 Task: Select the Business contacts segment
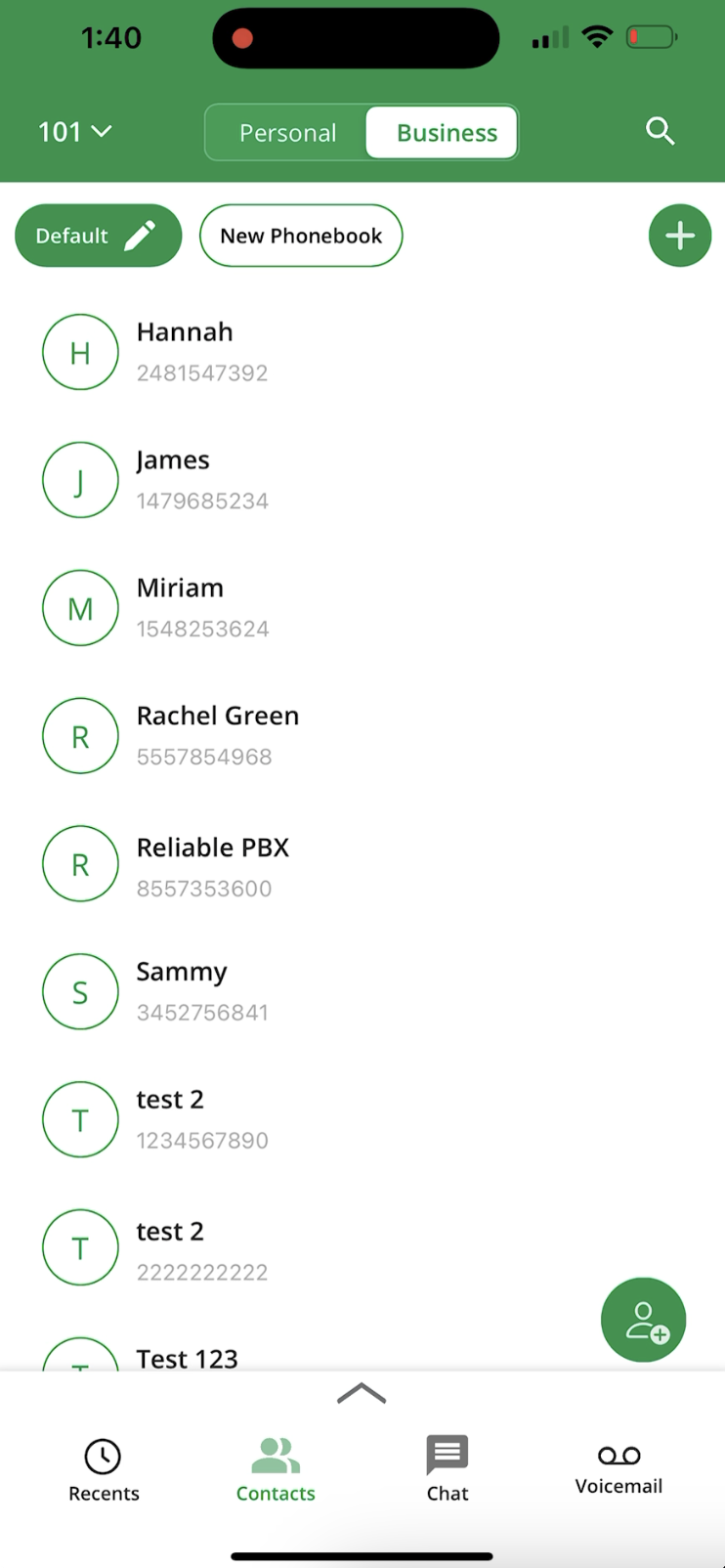(447, 133)
